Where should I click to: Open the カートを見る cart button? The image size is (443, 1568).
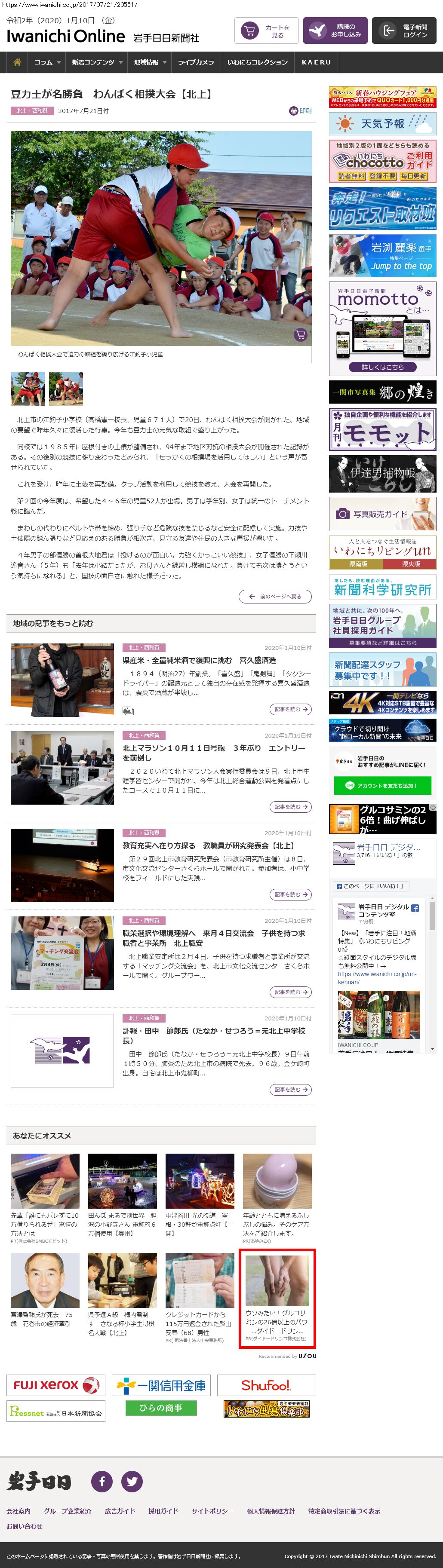pyautogui.click(x=266, y=31)
